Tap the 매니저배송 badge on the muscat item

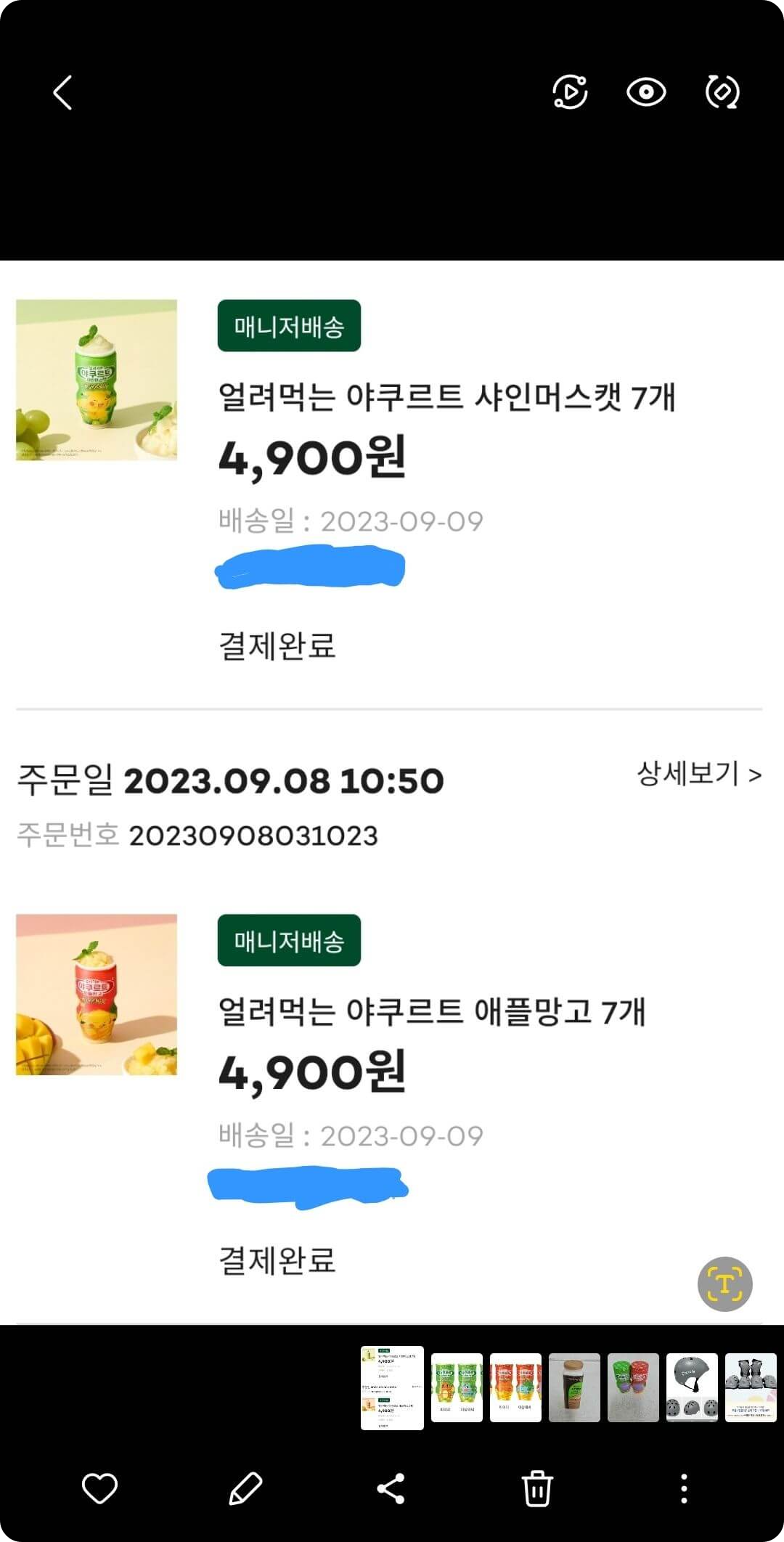[x=288, y=327]
